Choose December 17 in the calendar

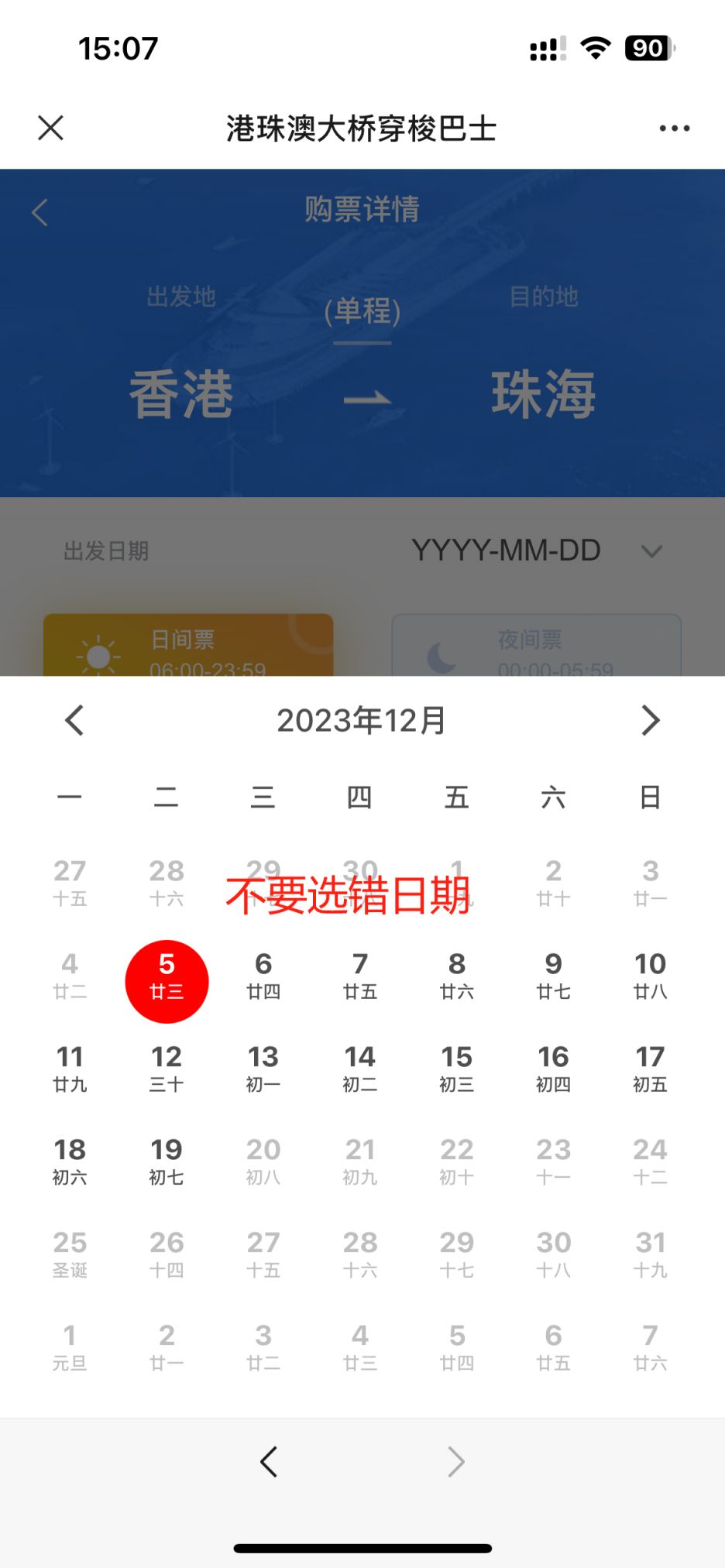click(650, 1069)
